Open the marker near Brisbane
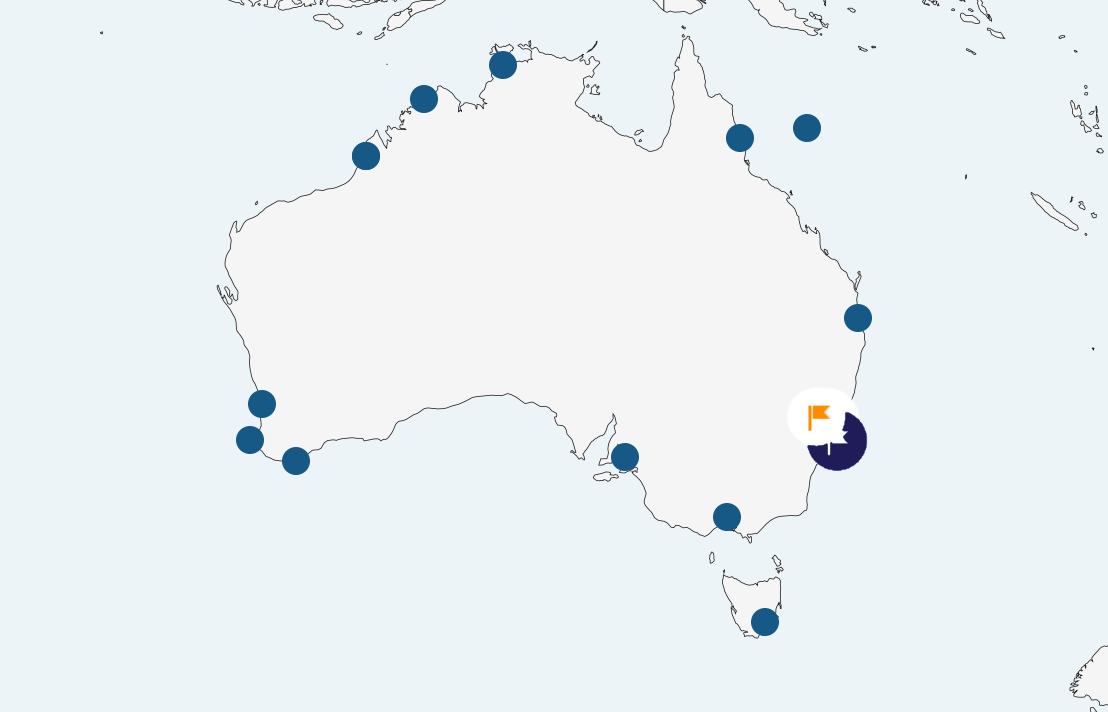Screen dimensions: 1108x712 [x=858, y=318]
